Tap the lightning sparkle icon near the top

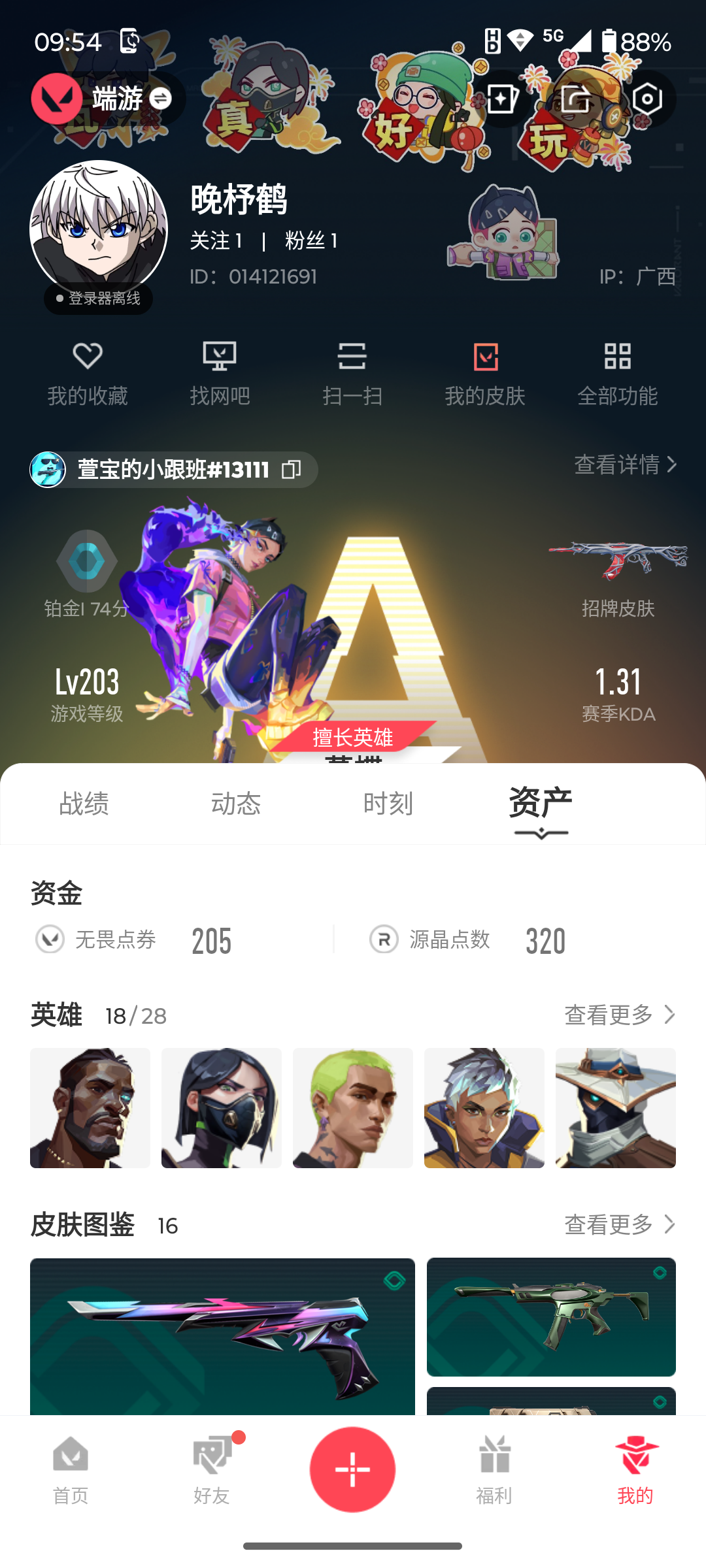coord(501,98)
